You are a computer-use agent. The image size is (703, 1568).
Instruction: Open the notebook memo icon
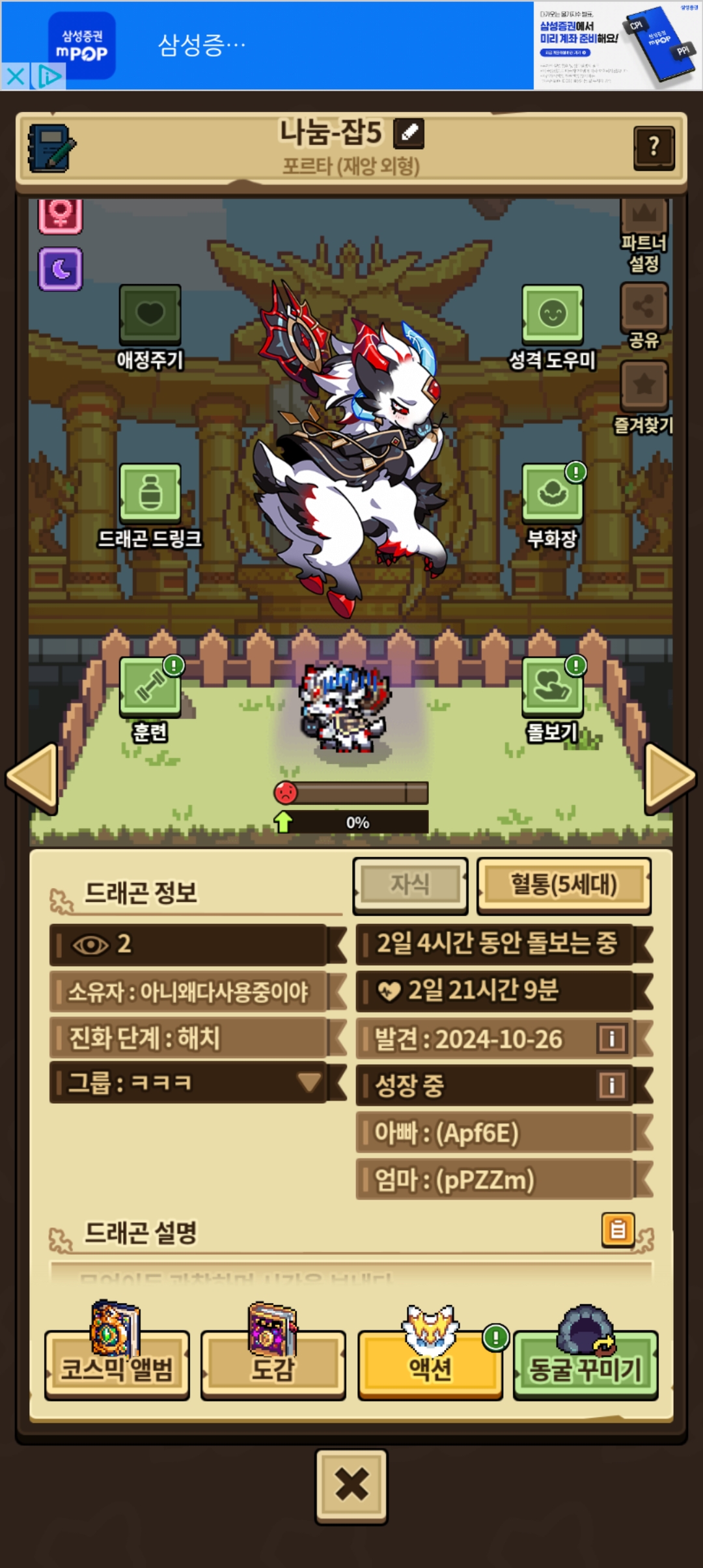pos(51,148)
